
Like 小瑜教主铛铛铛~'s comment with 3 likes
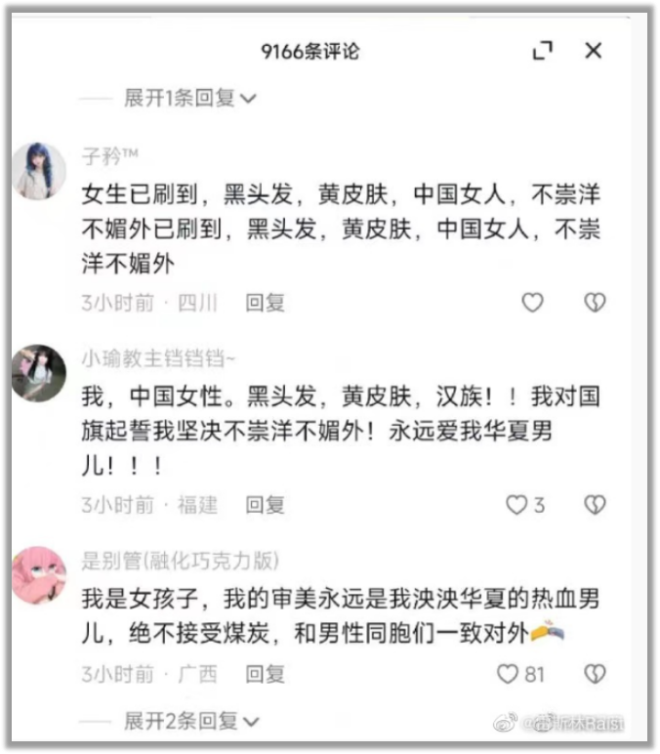click(x=517, y=505)
